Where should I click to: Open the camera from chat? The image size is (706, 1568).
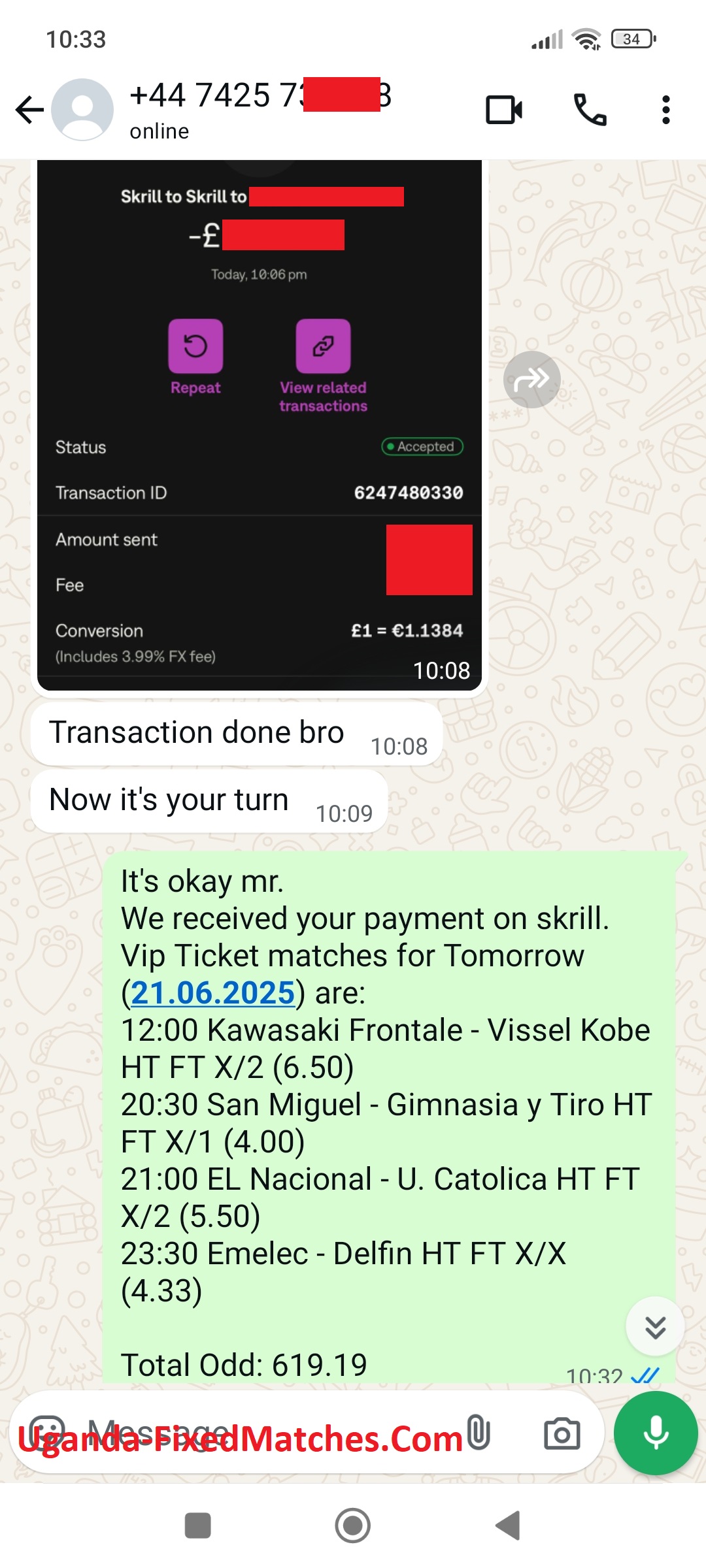562,1433
